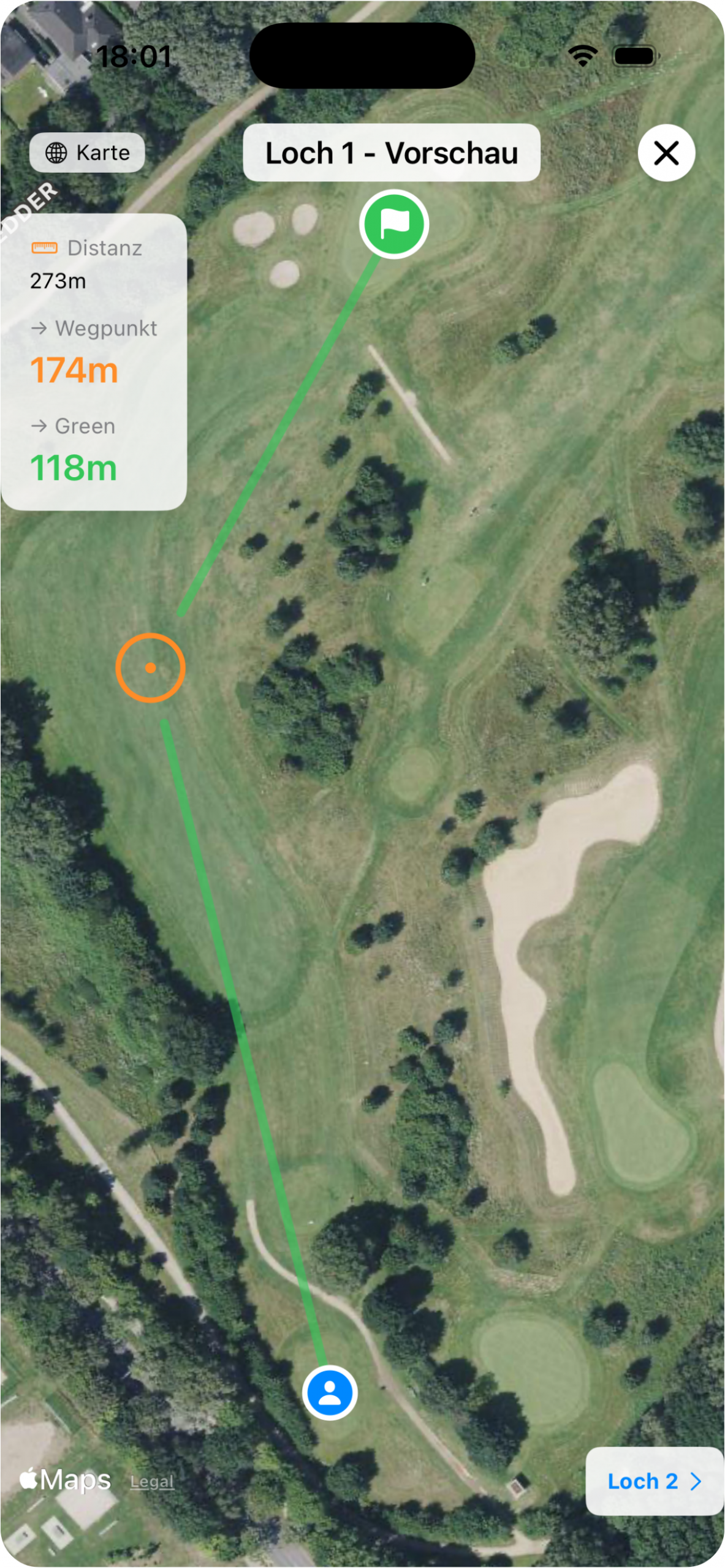This screenshot has width=725, height=1568.
Task: Close the Loch 1 preview
Action: click(666, 153)
